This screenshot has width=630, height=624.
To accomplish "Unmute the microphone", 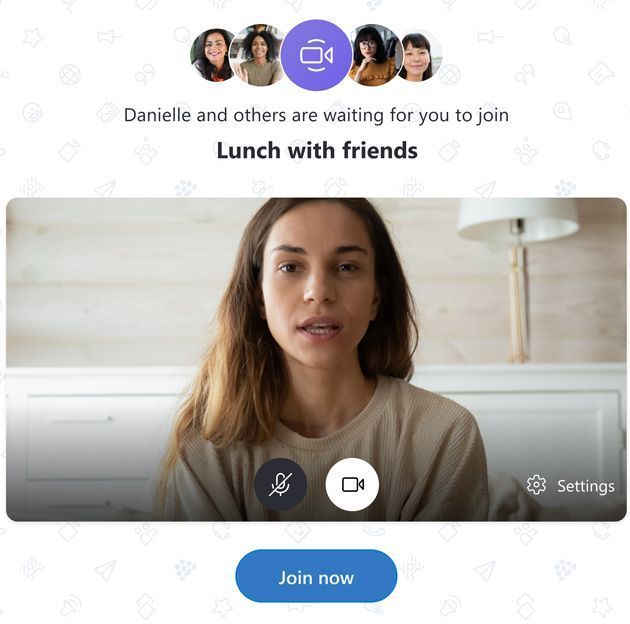I will coord(280,485).
